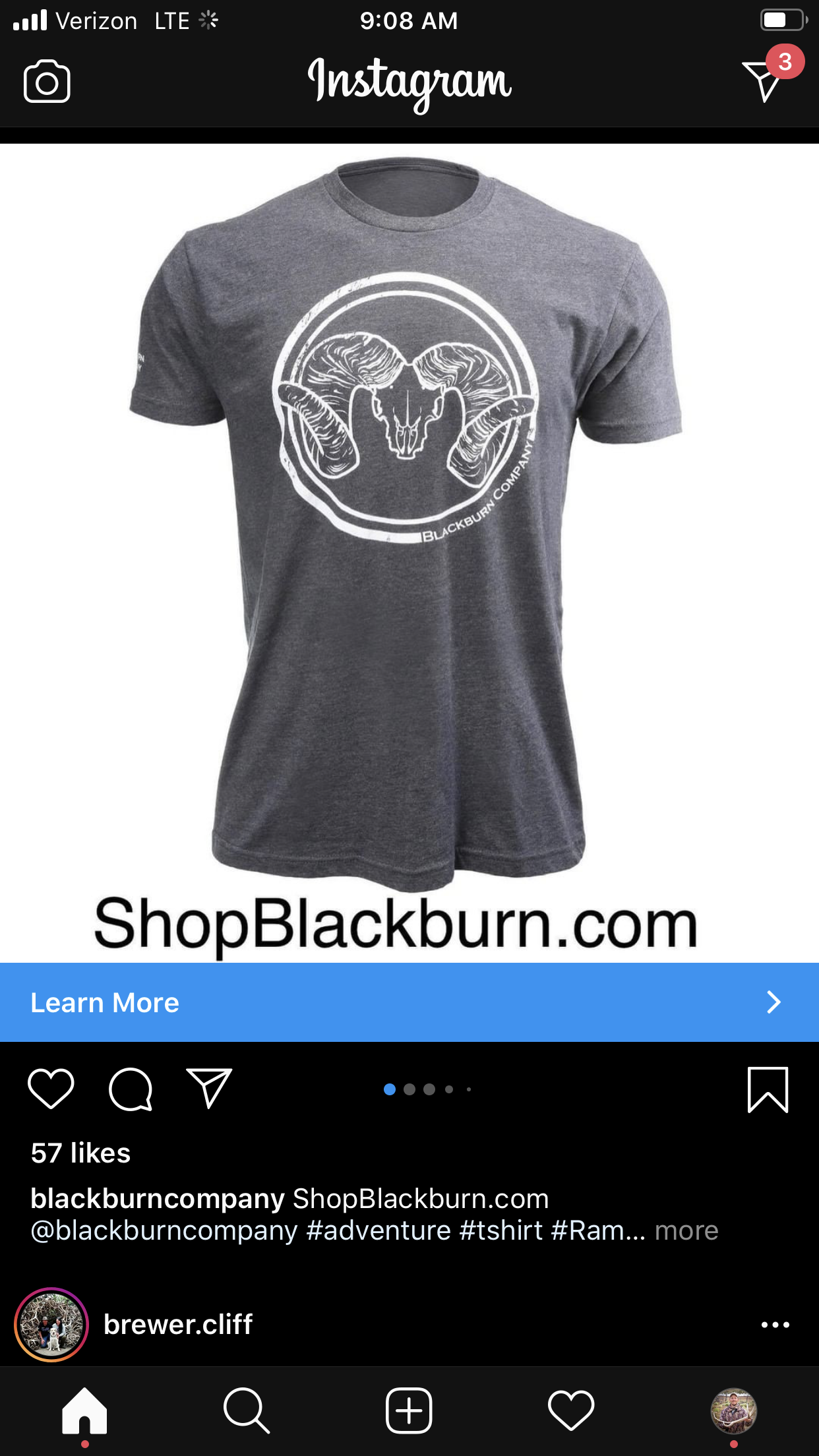Tap the Learn More banner
Image resolution: width=819 pixels, height=1456 pixels.
(x=409, y=1002)
